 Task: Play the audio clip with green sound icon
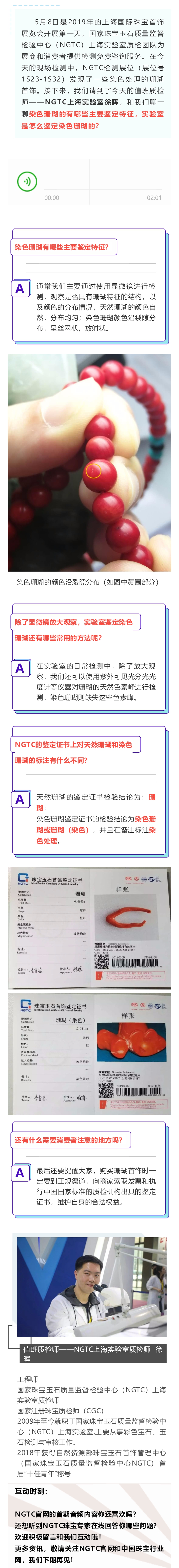pos(27,181)
